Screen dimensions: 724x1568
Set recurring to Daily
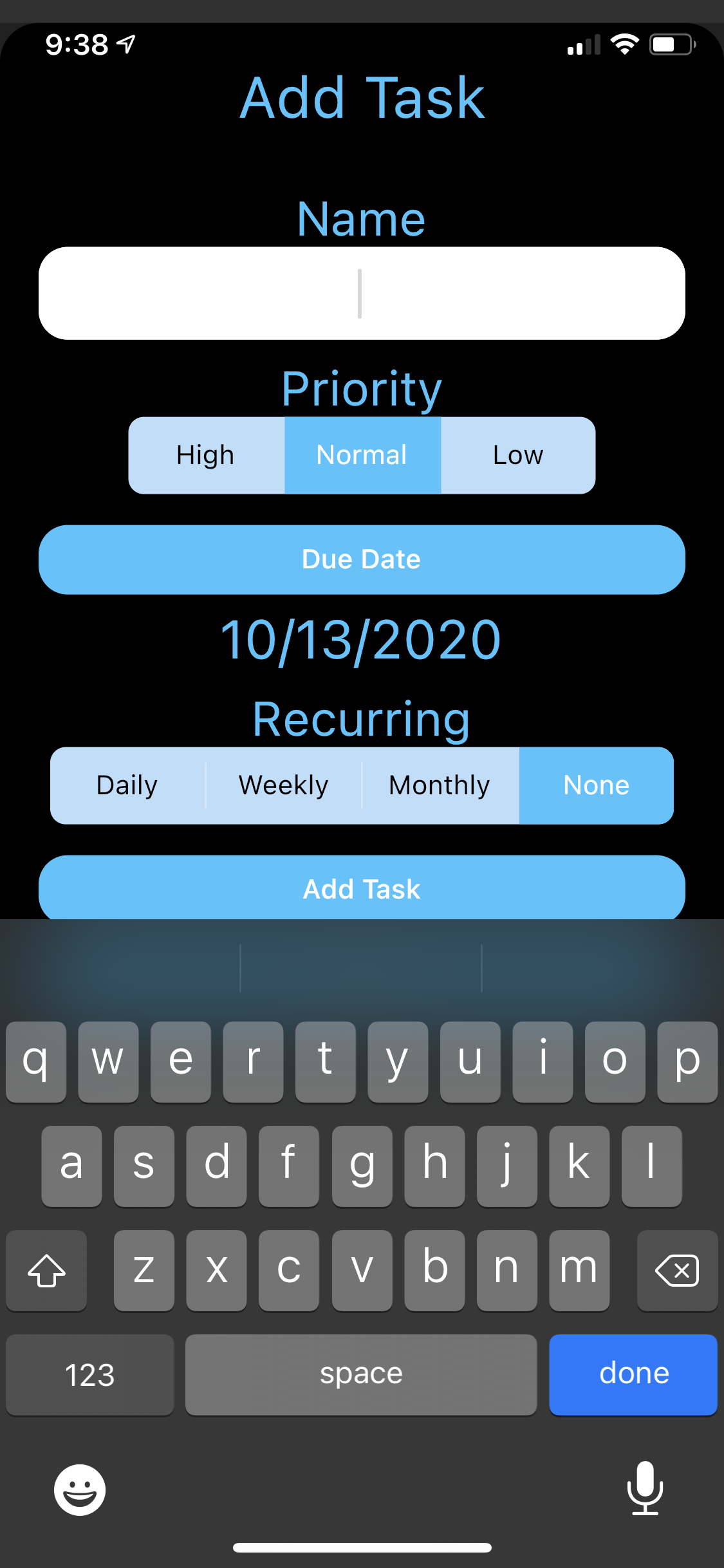tap(127, 785)
